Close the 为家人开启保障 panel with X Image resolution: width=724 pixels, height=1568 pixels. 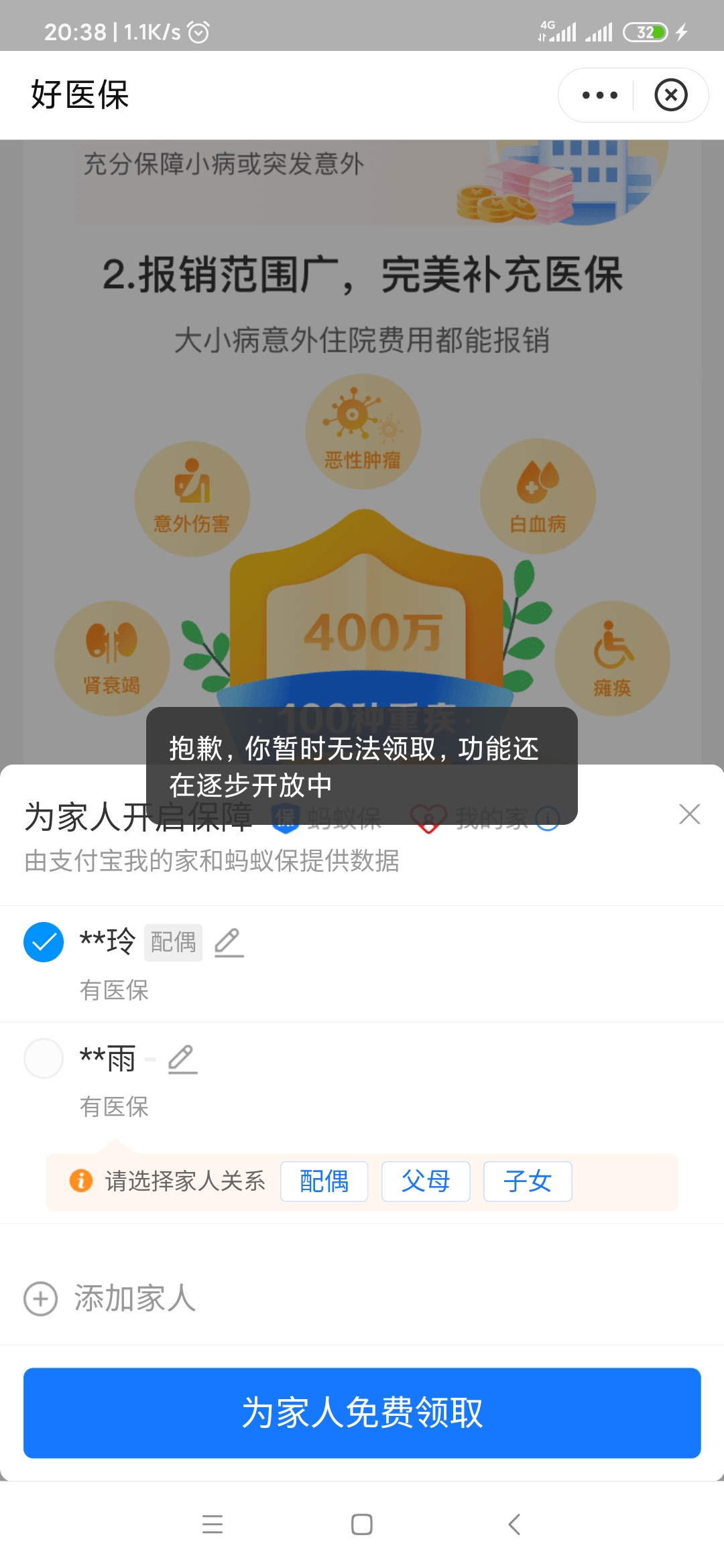[x=689, y=814]
